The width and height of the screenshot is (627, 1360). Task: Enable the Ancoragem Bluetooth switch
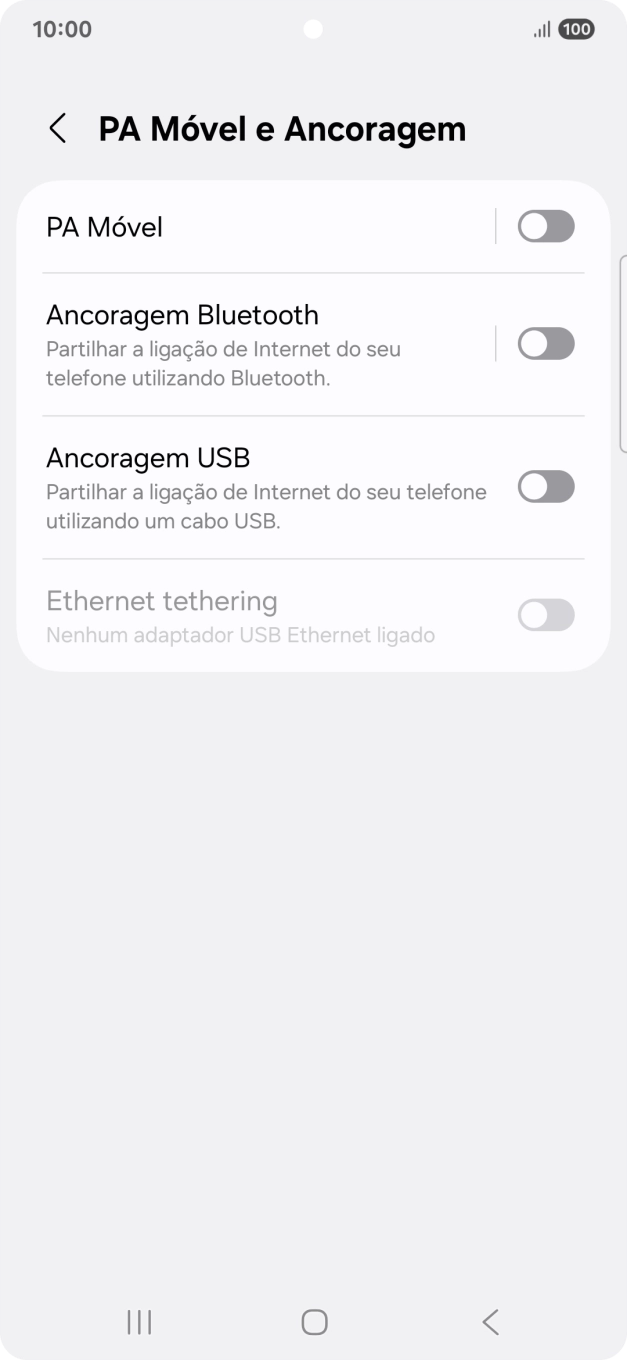point(545,344)
